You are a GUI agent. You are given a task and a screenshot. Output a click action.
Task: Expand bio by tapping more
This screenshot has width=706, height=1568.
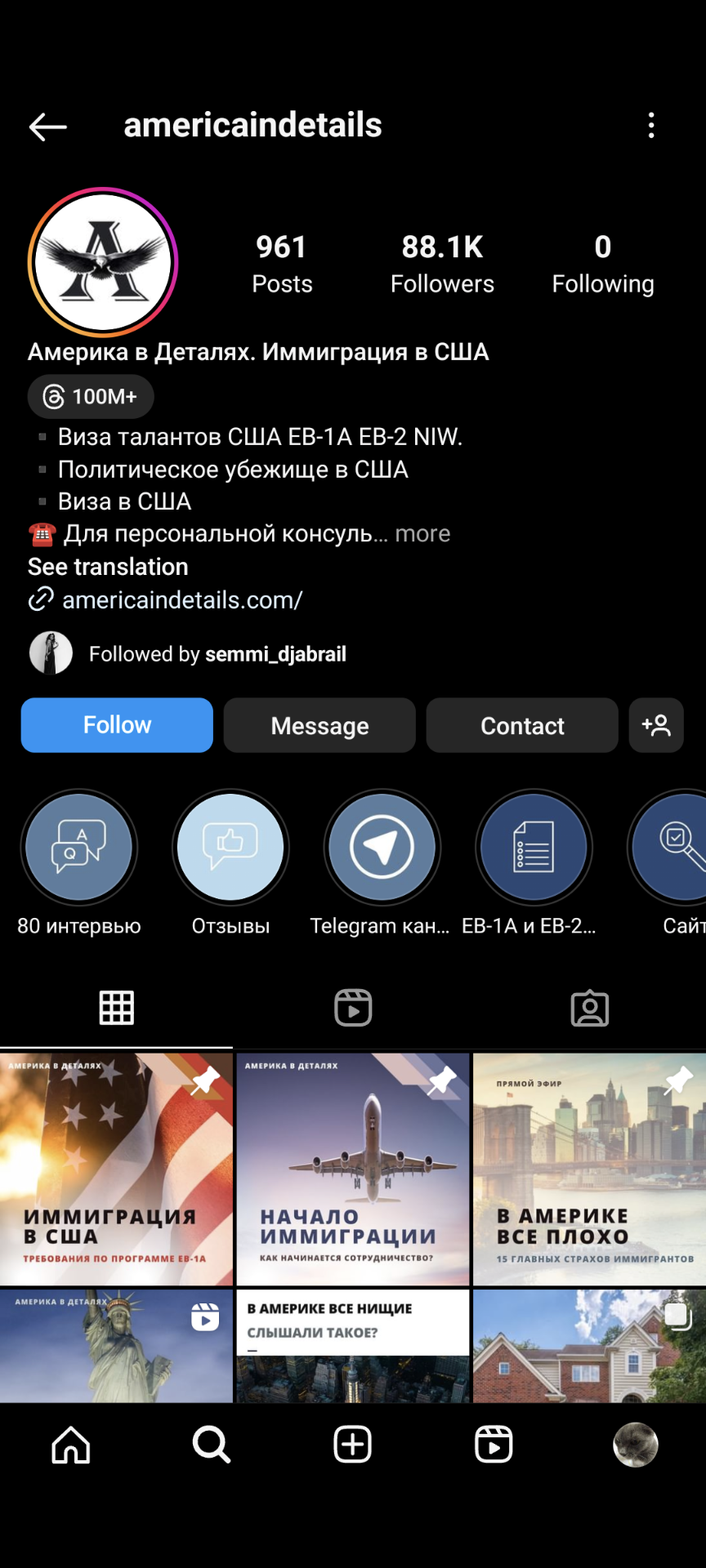coord(422,533)
